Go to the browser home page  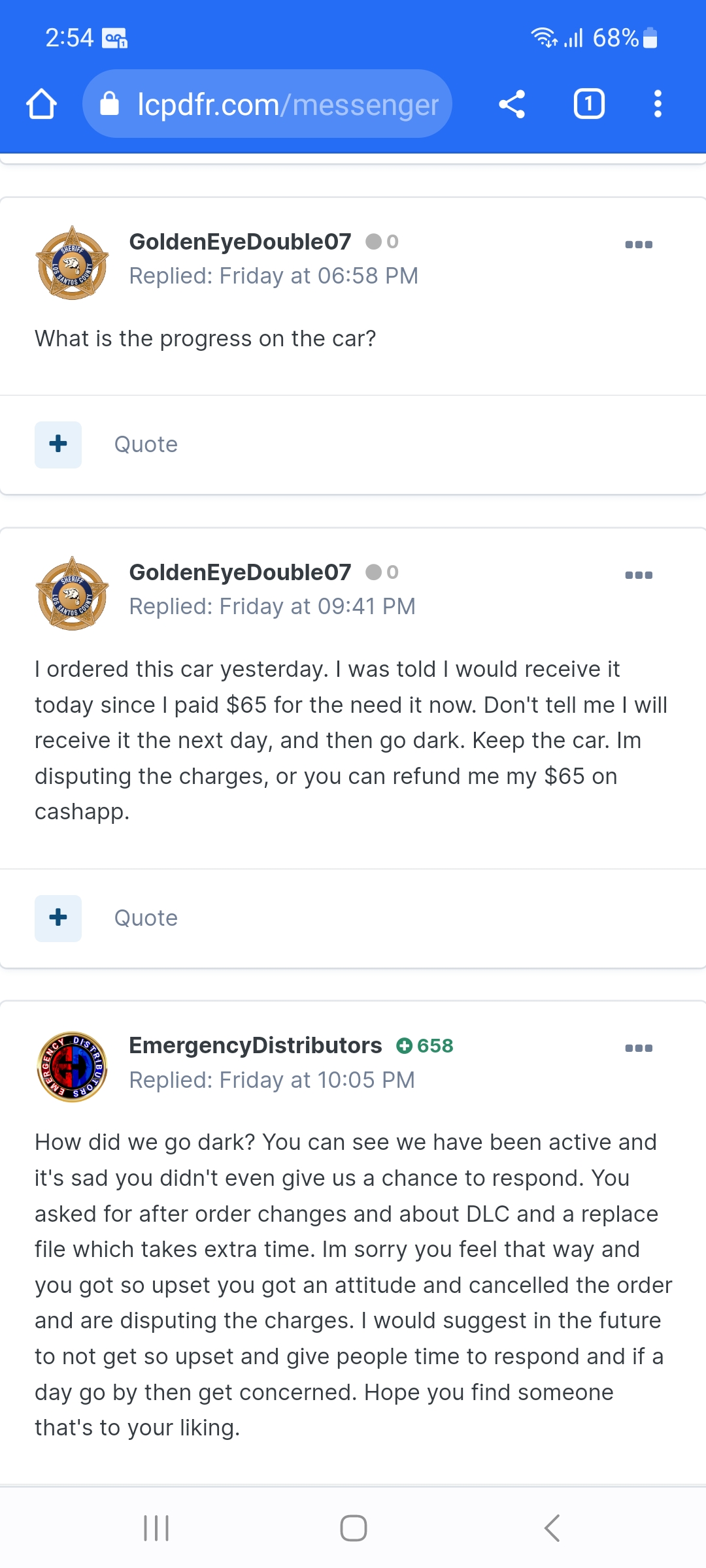42,104
